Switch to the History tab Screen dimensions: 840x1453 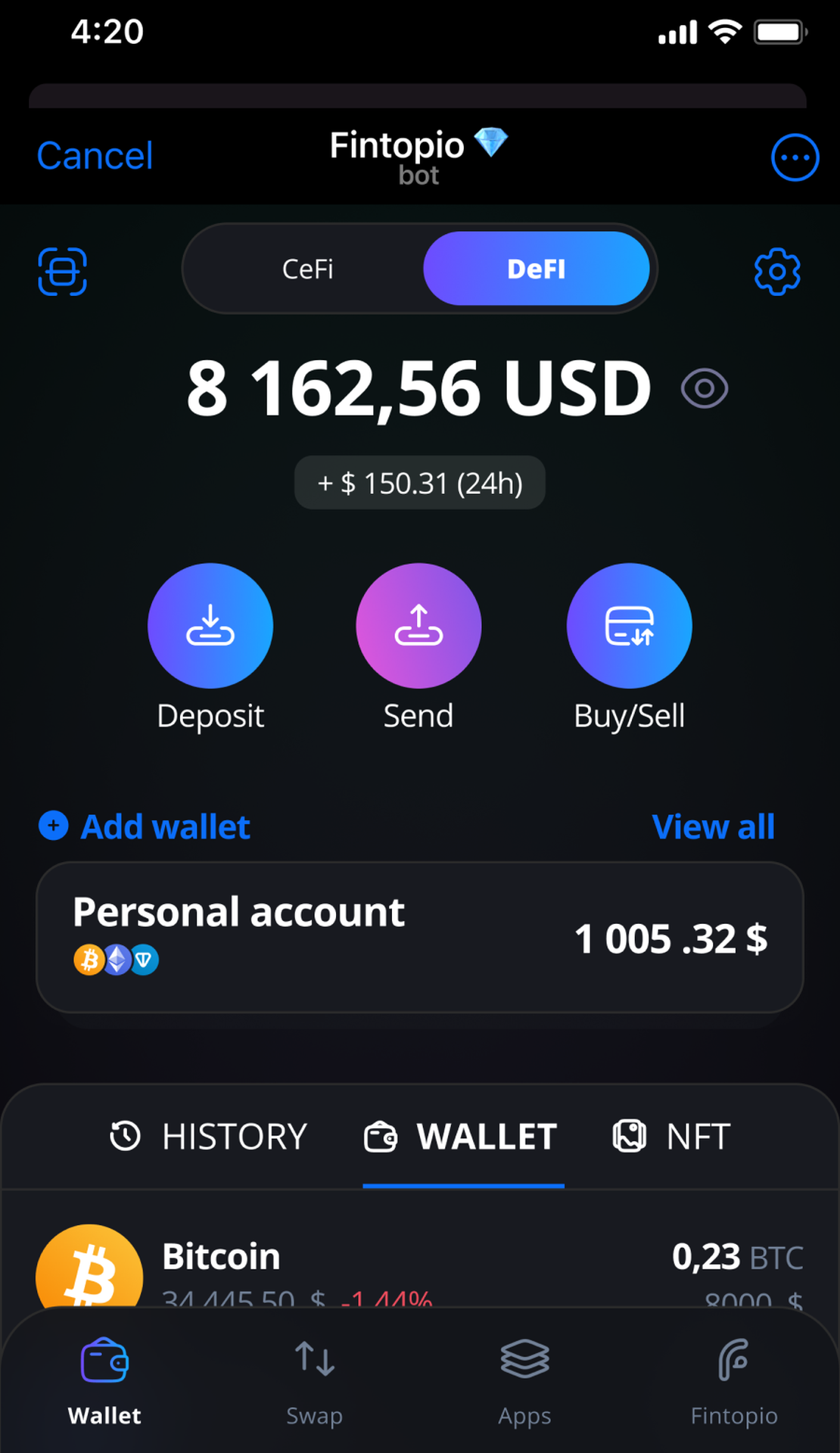(x=209, y=1136)
